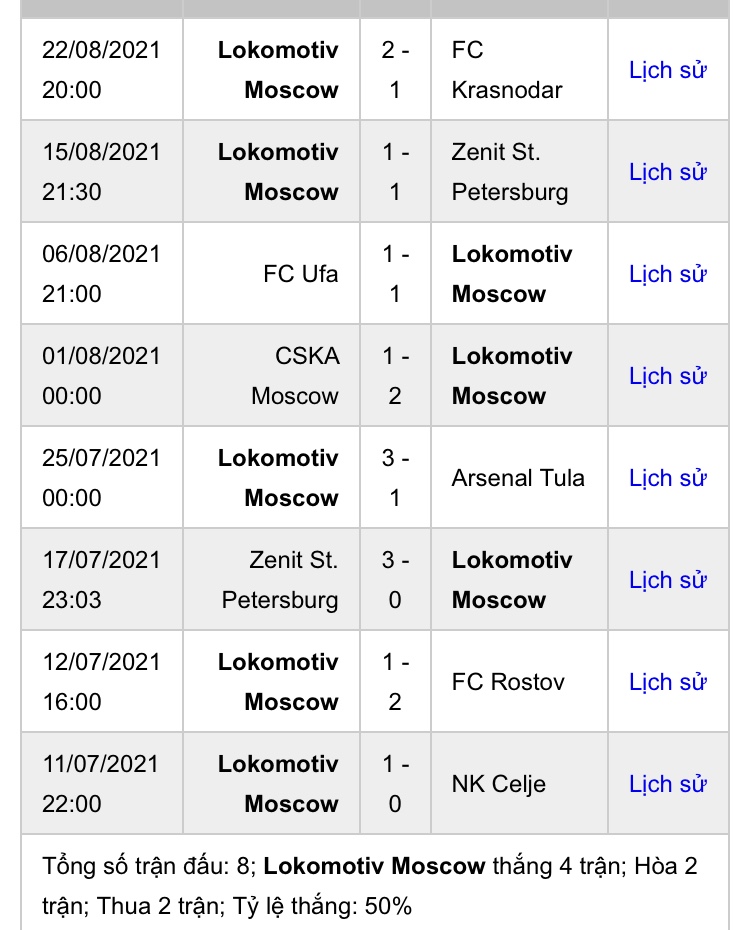Click the 2-1 score of the Krasnodar match
Screen dimensions: 749x930
(394, 70)
